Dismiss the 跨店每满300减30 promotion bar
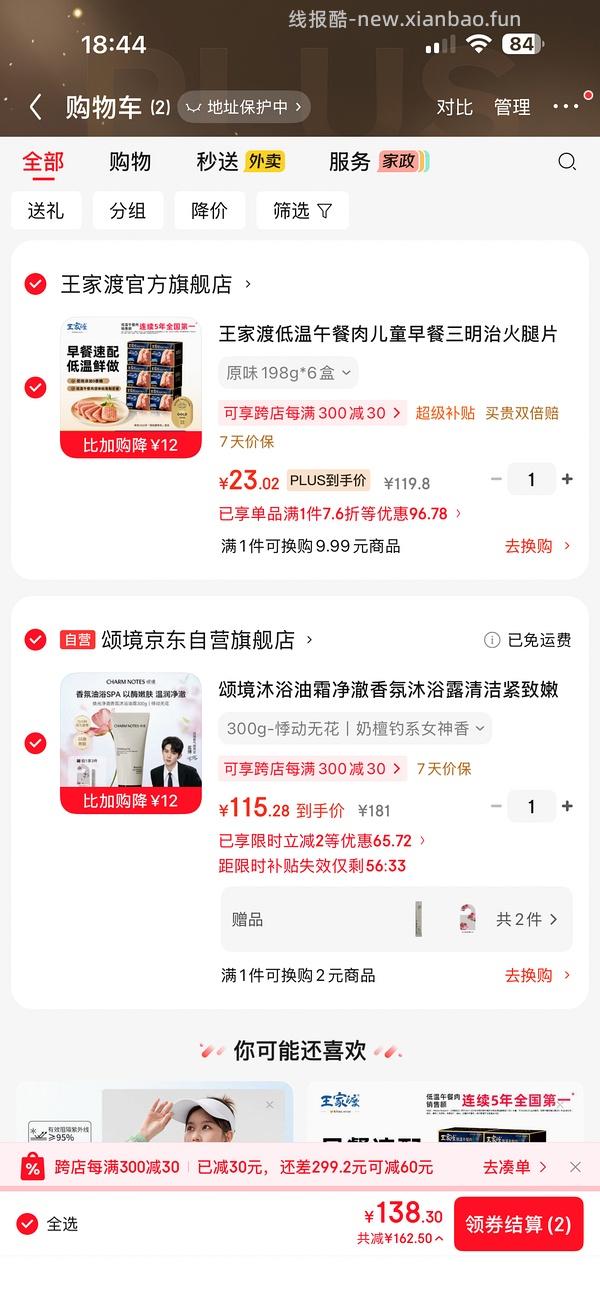 (x=575, y=1167)
